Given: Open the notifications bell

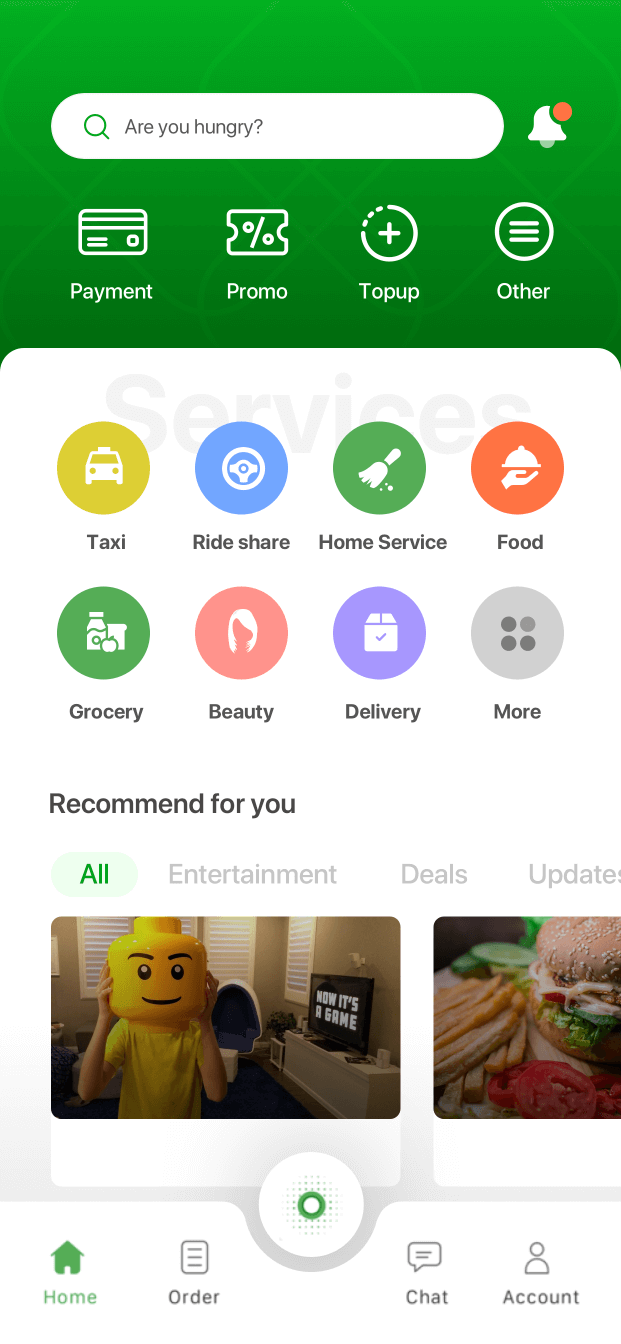Looking at the screenshot, I should coord(547,126).
